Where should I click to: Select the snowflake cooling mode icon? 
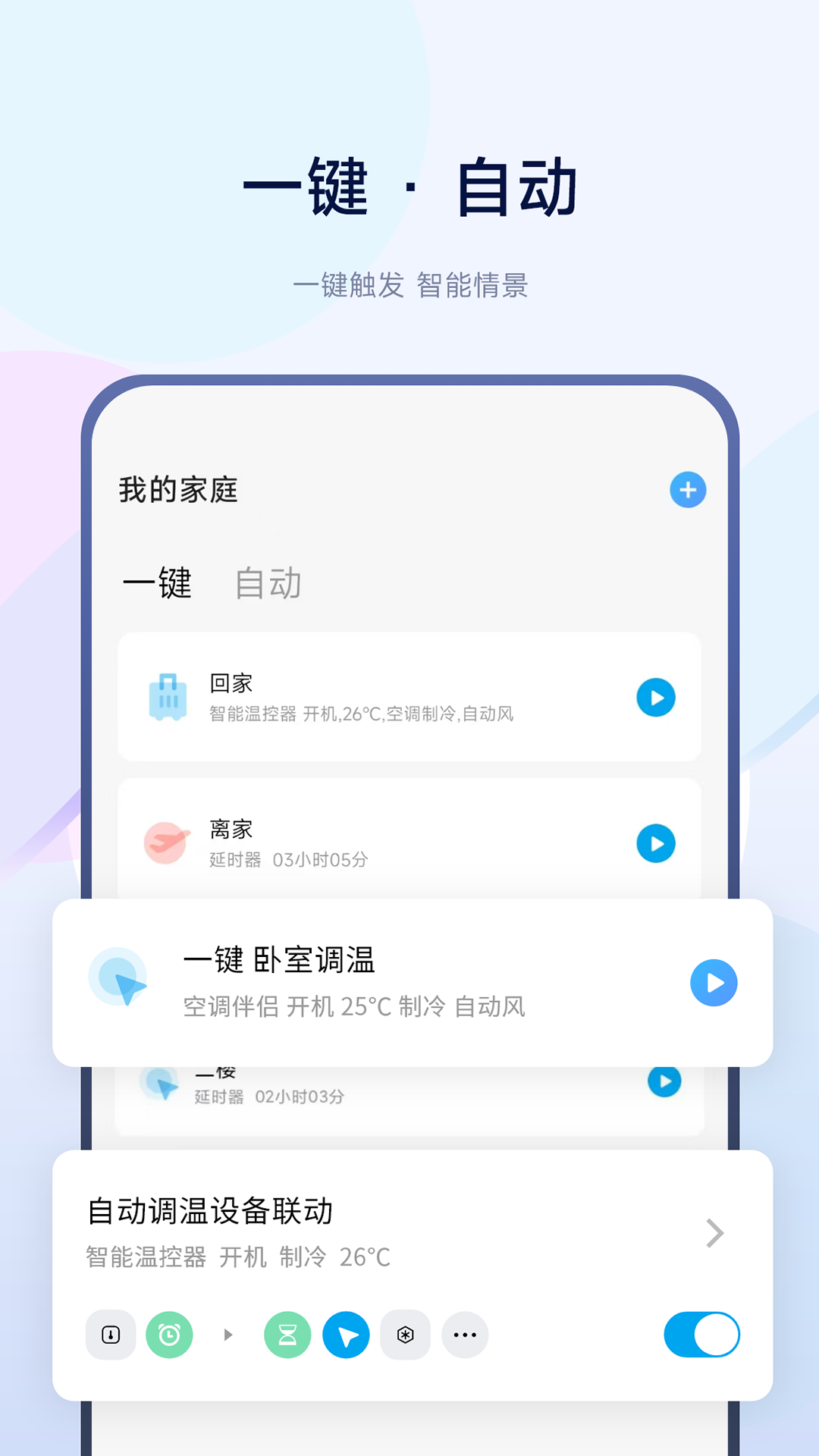point(405,1335)
